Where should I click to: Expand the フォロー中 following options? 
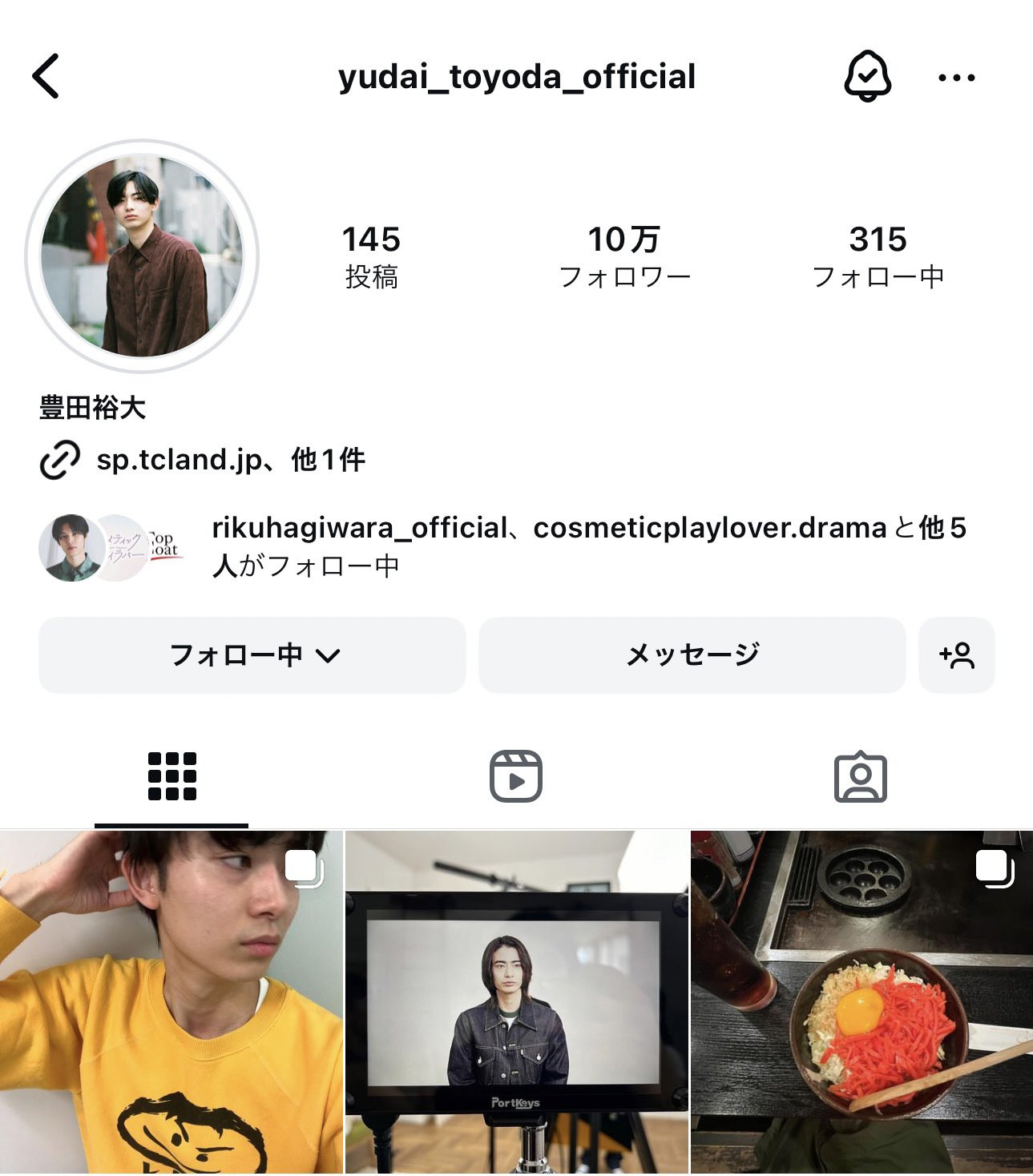point(252,655)
